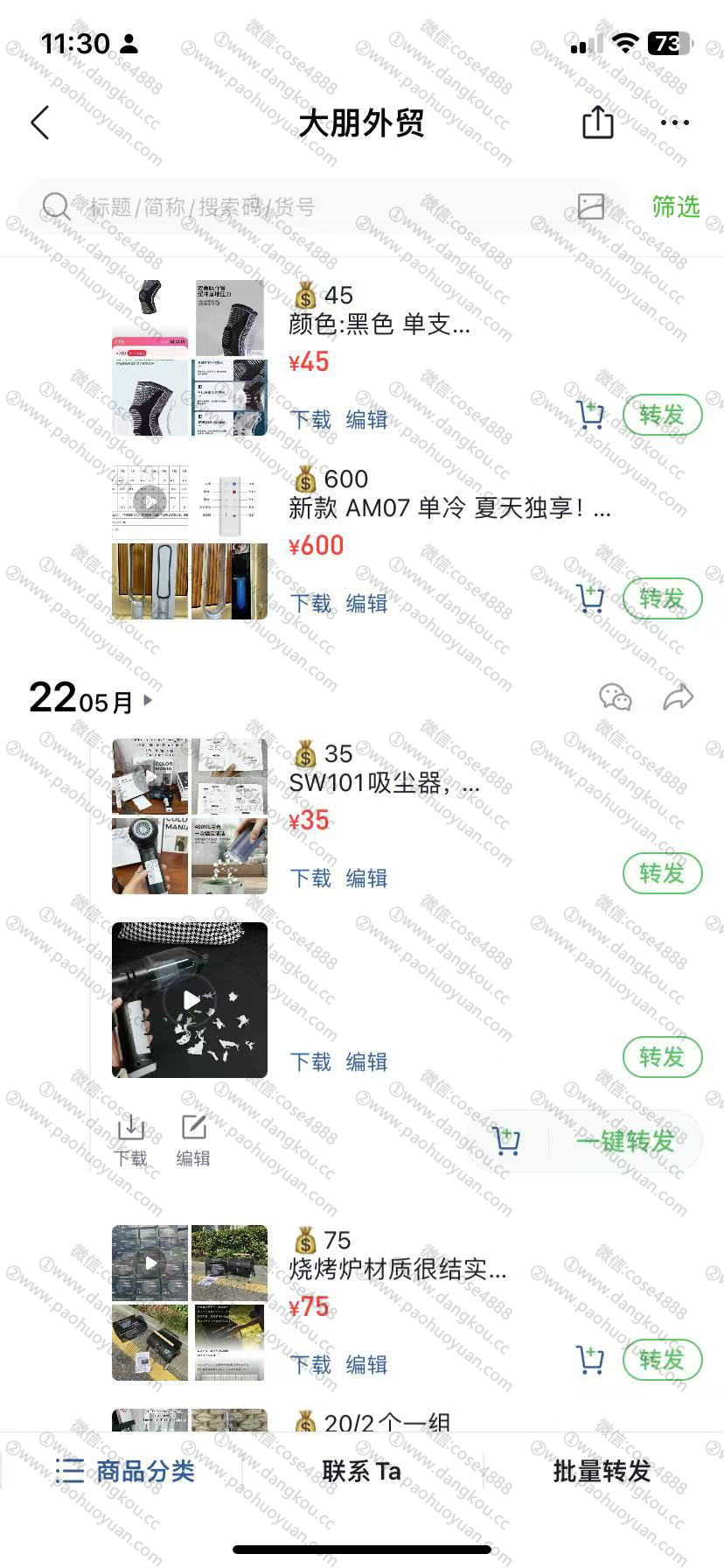724x1568 pixels.
Task: Open the 烧烤炉 product images
Action: 190,1303
